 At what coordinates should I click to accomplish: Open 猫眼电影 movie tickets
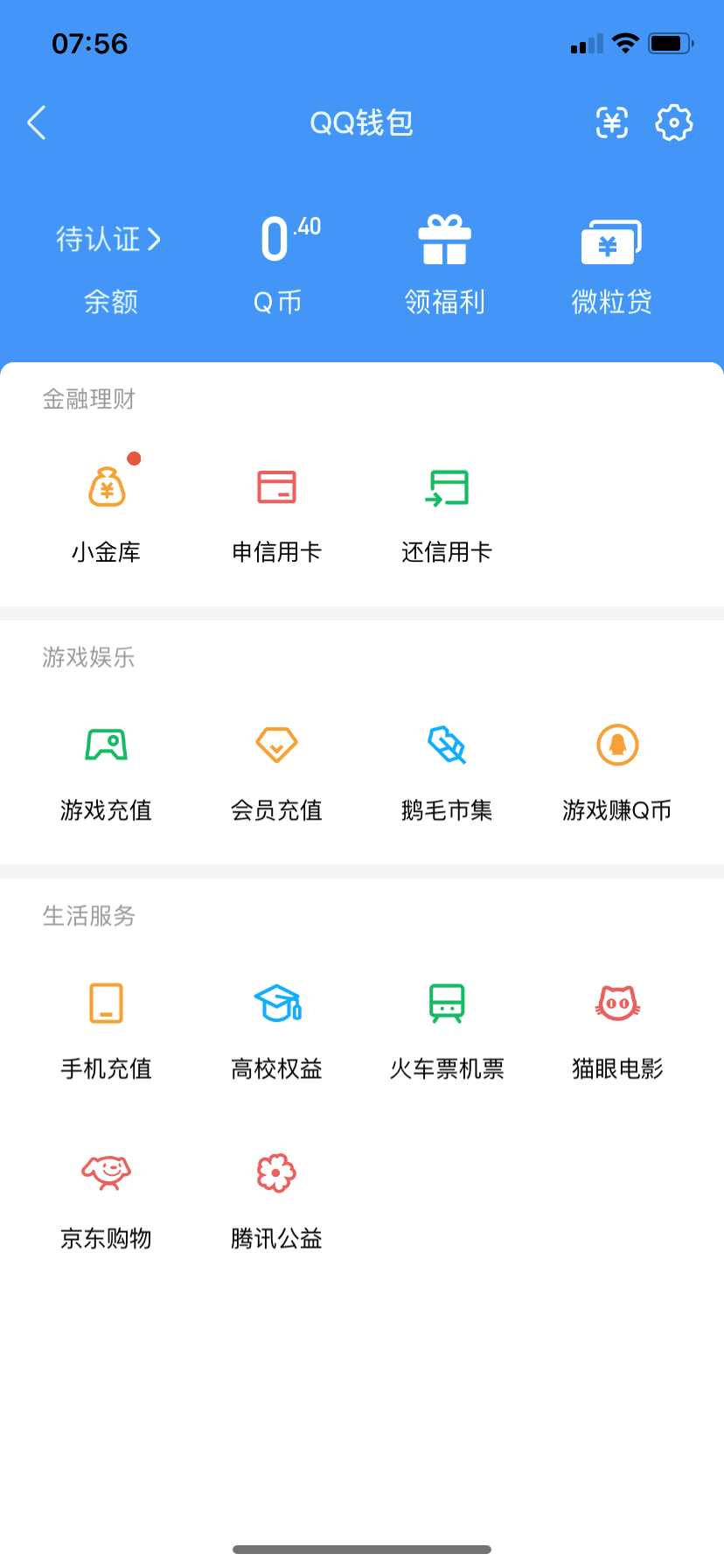coord(617,1026)
